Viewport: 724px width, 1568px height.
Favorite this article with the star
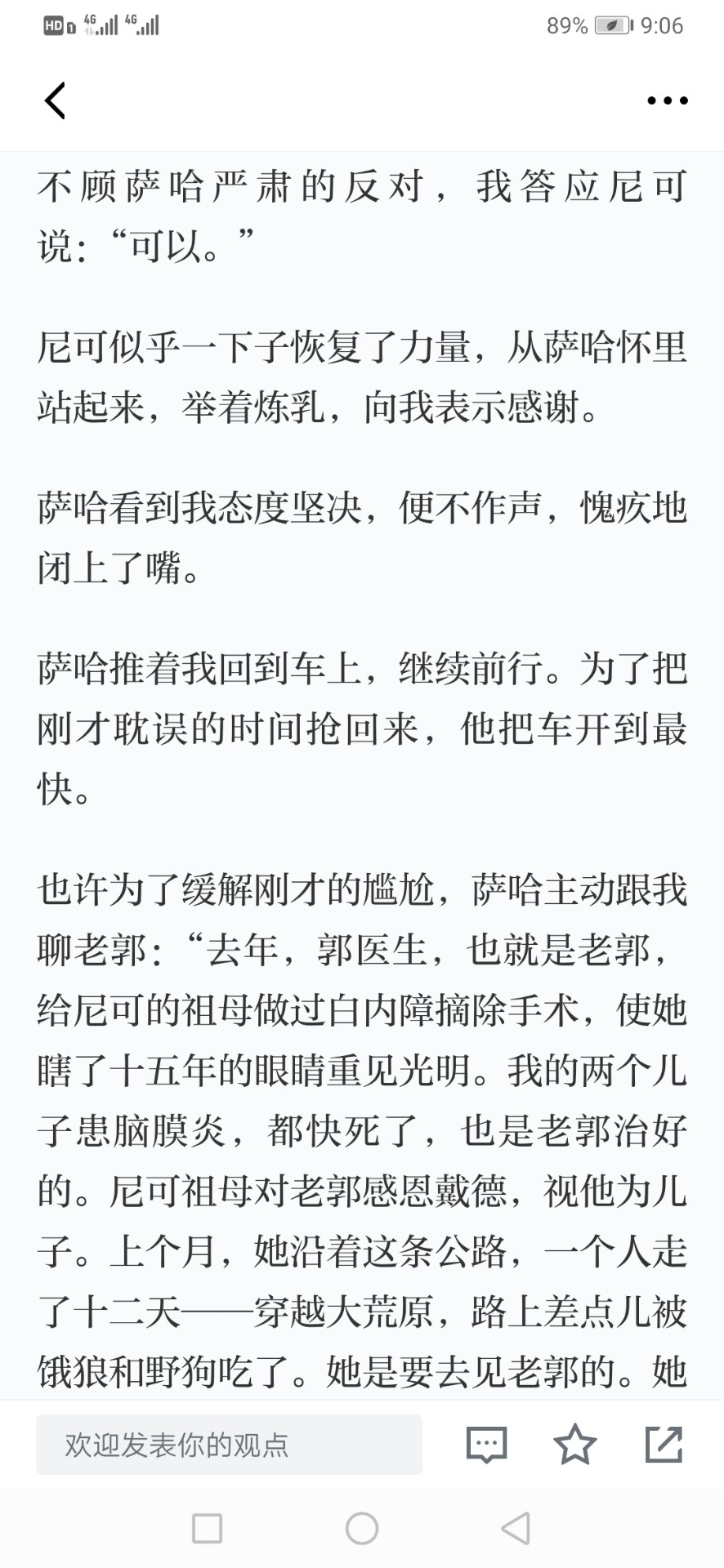[x=574, y=1445]
